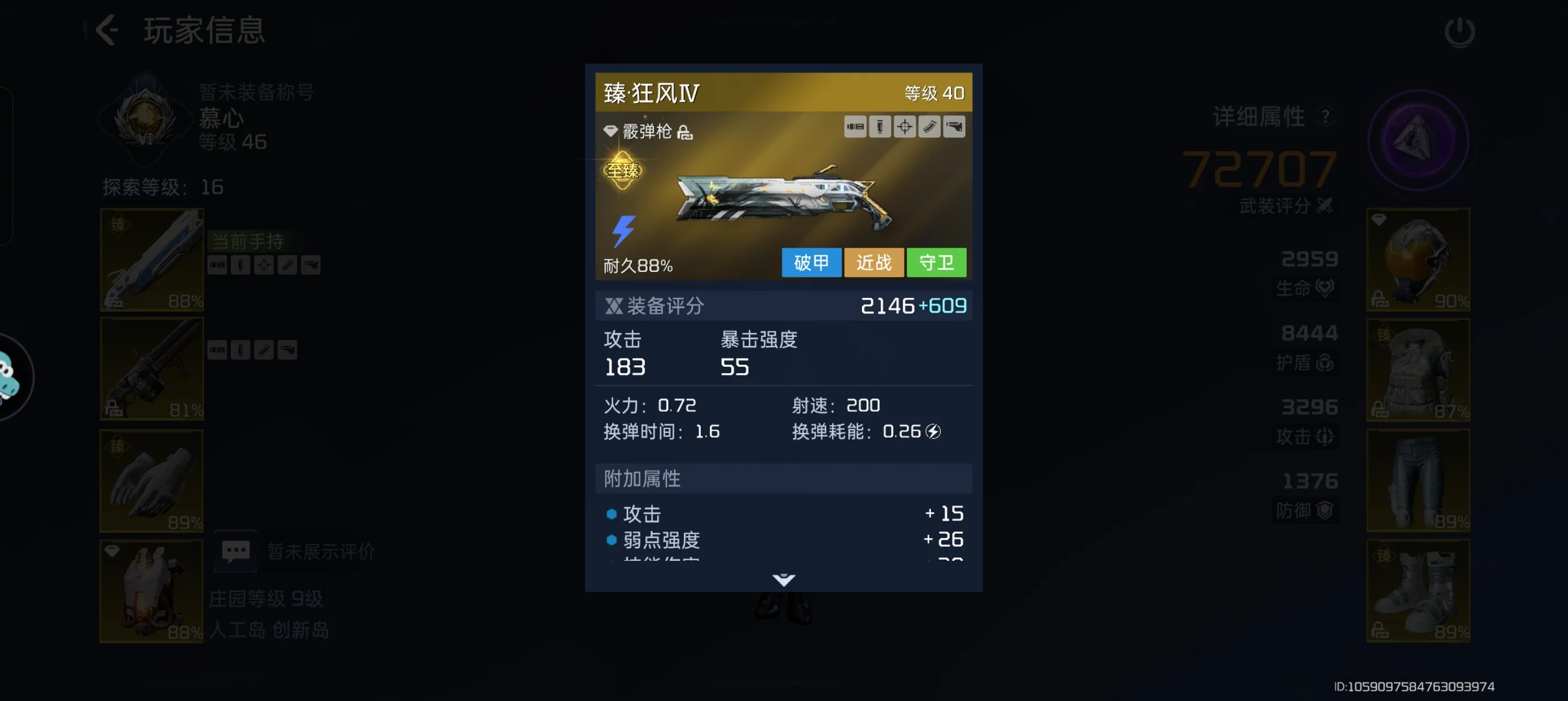Open the purple triangle emblem

coord(1418,141)
